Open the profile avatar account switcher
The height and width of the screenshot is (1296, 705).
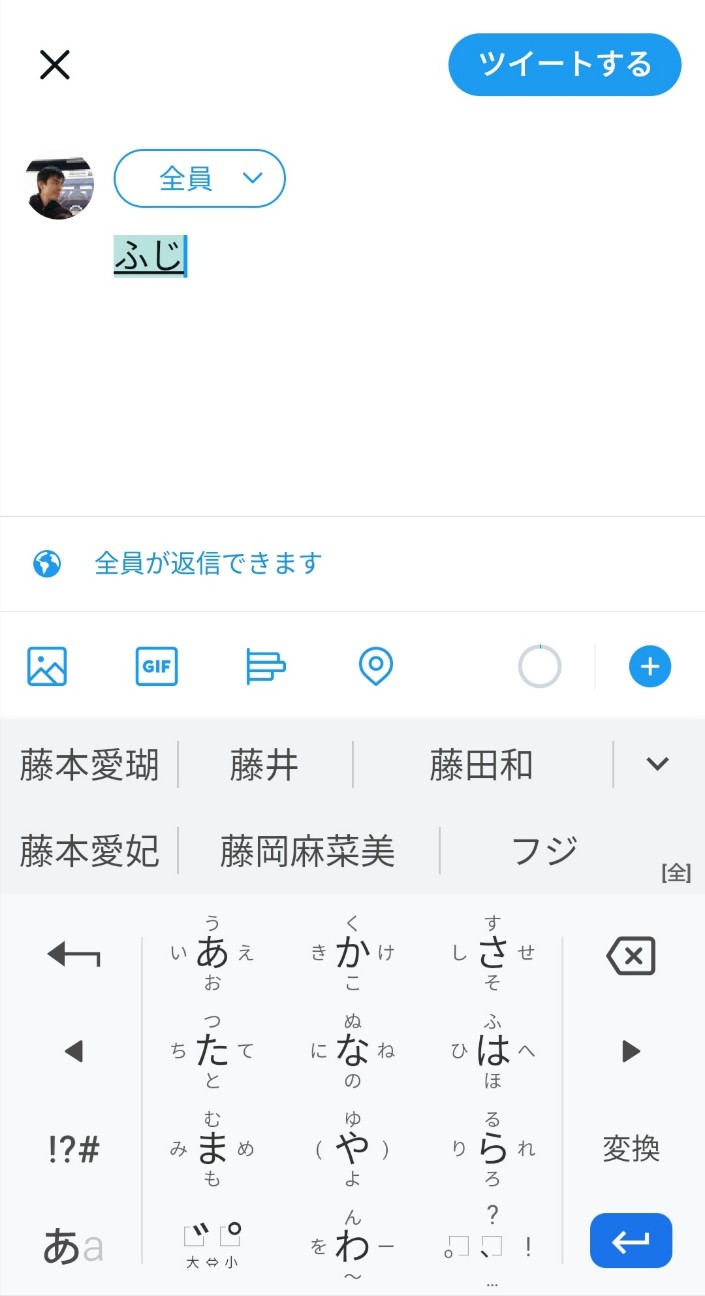(x=60, y=186)
